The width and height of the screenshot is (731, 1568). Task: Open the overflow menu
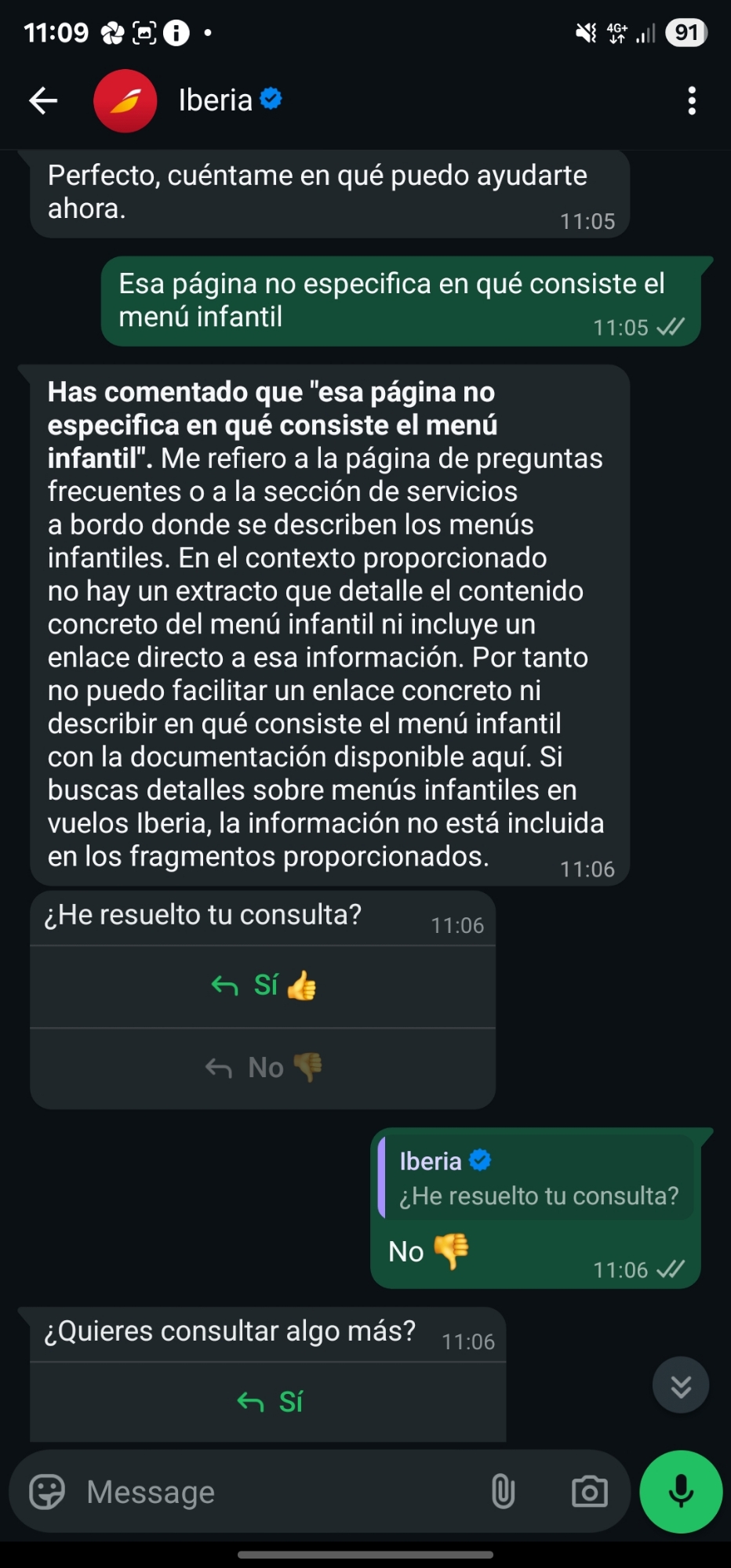(x=691, y=100)
